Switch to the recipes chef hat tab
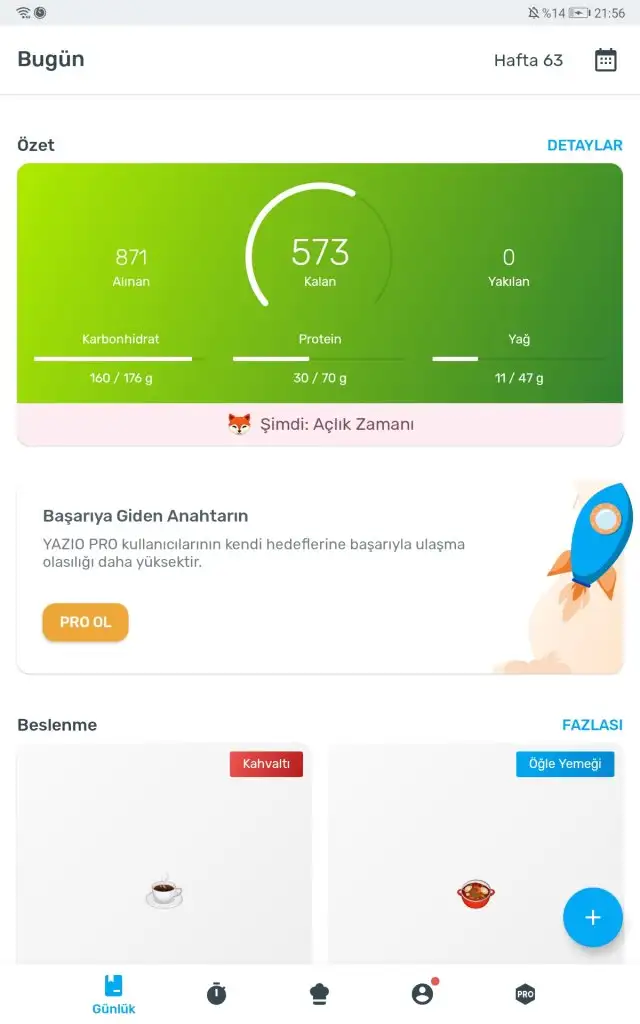640x1024 pixels. 319,994
